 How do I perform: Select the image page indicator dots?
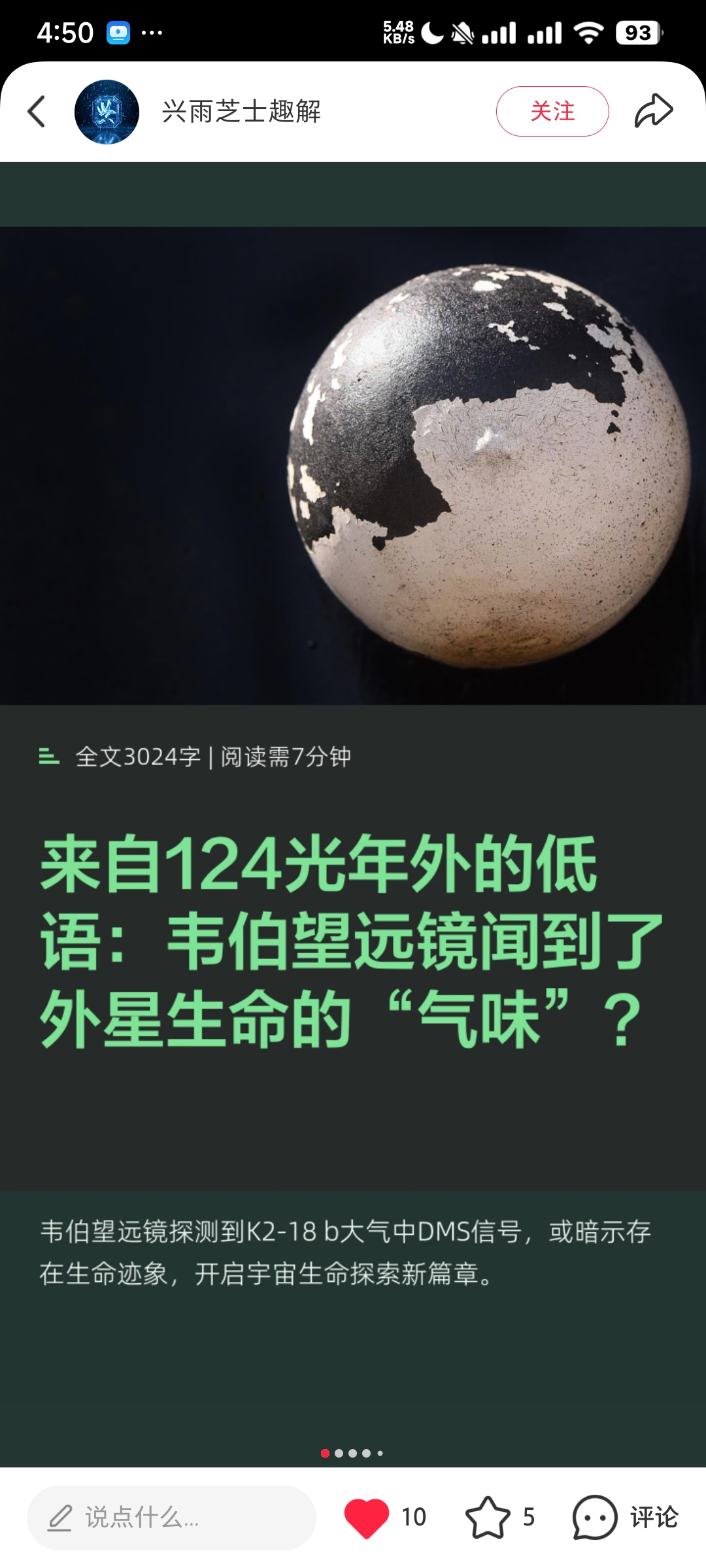(x=352, y=1453)
